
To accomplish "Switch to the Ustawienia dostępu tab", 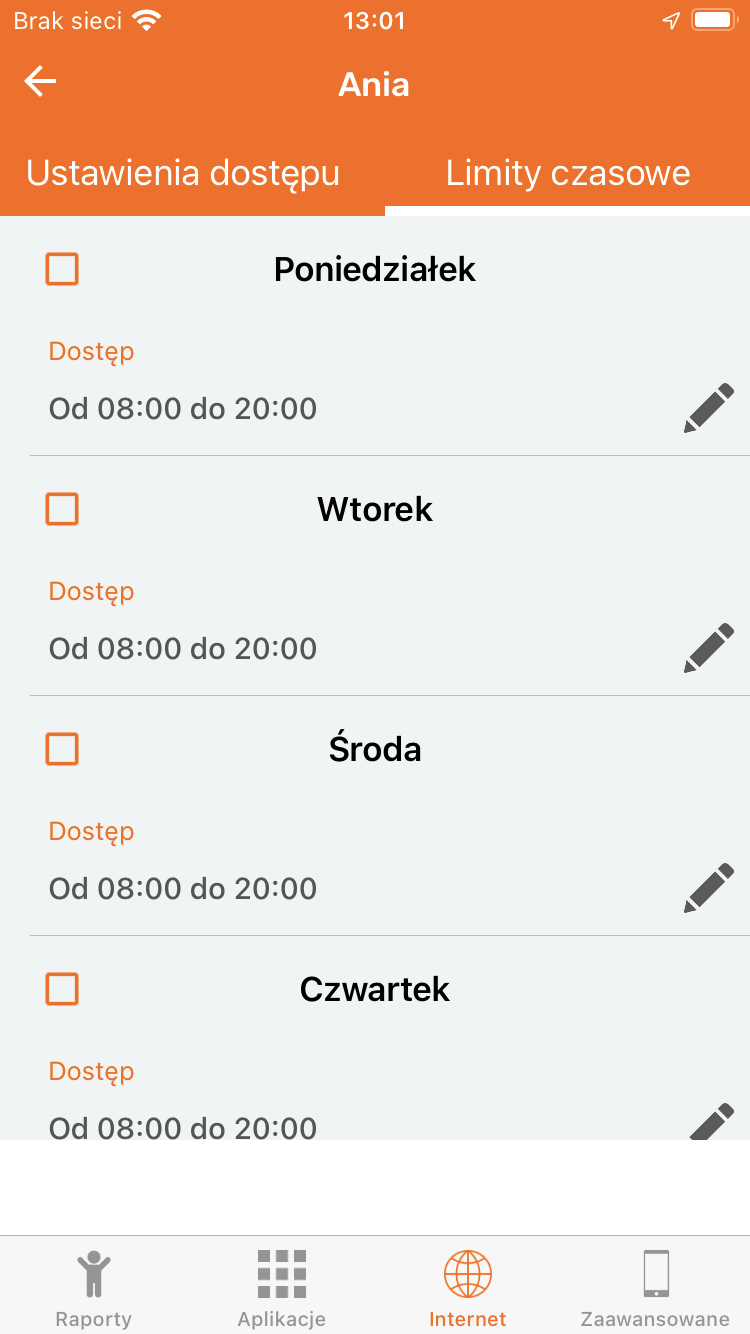I will coord(183,173).
